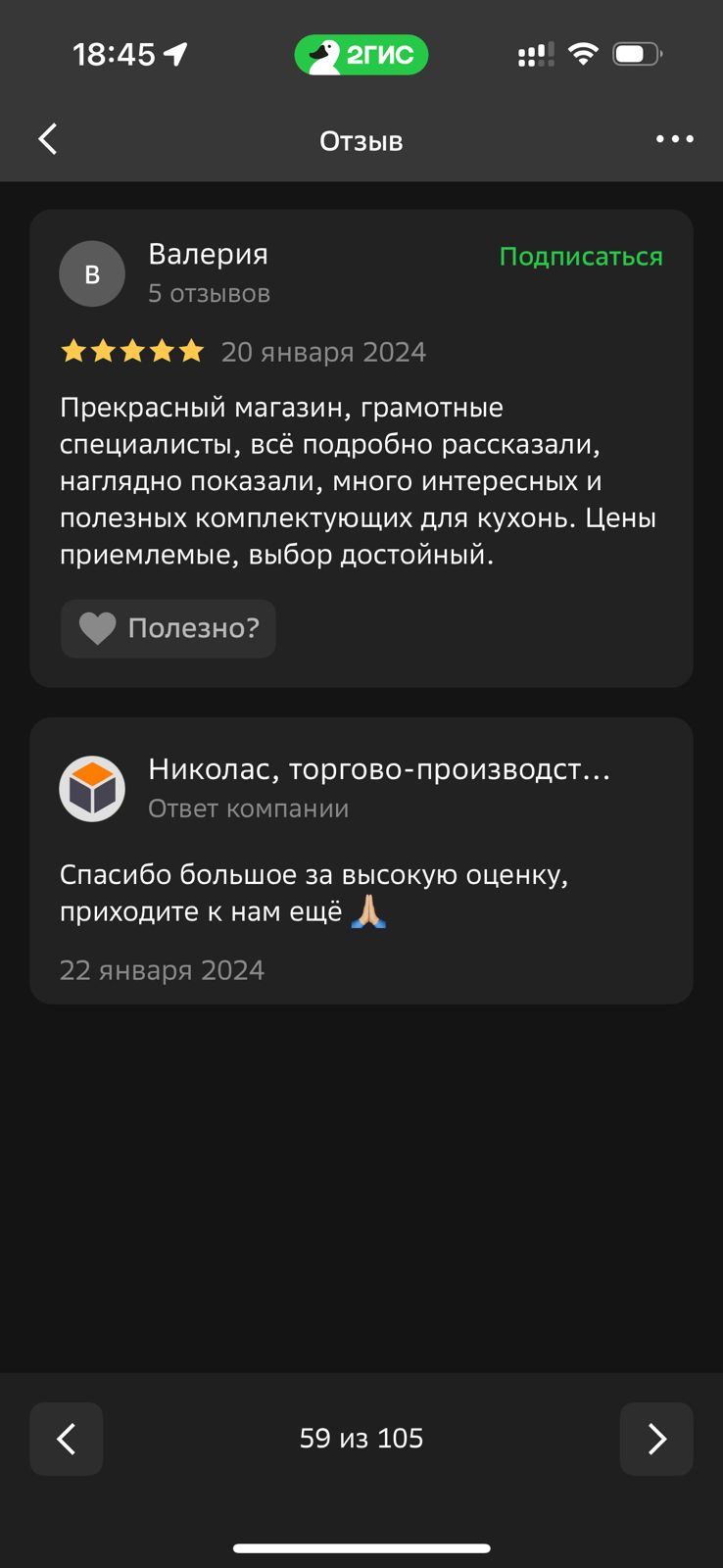Show the previous review

tap(67, 1439)
